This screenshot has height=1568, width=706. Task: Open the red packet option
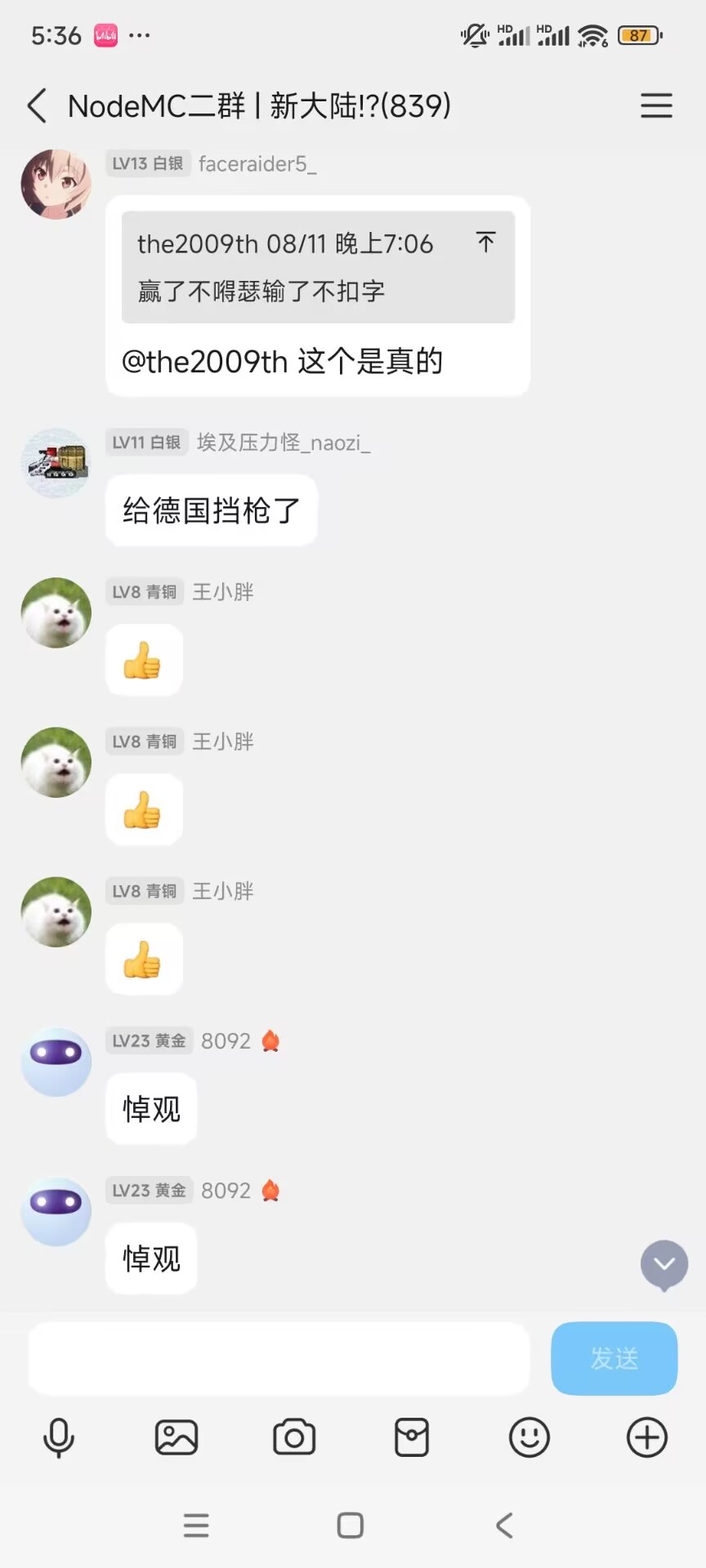point(412,1437)
